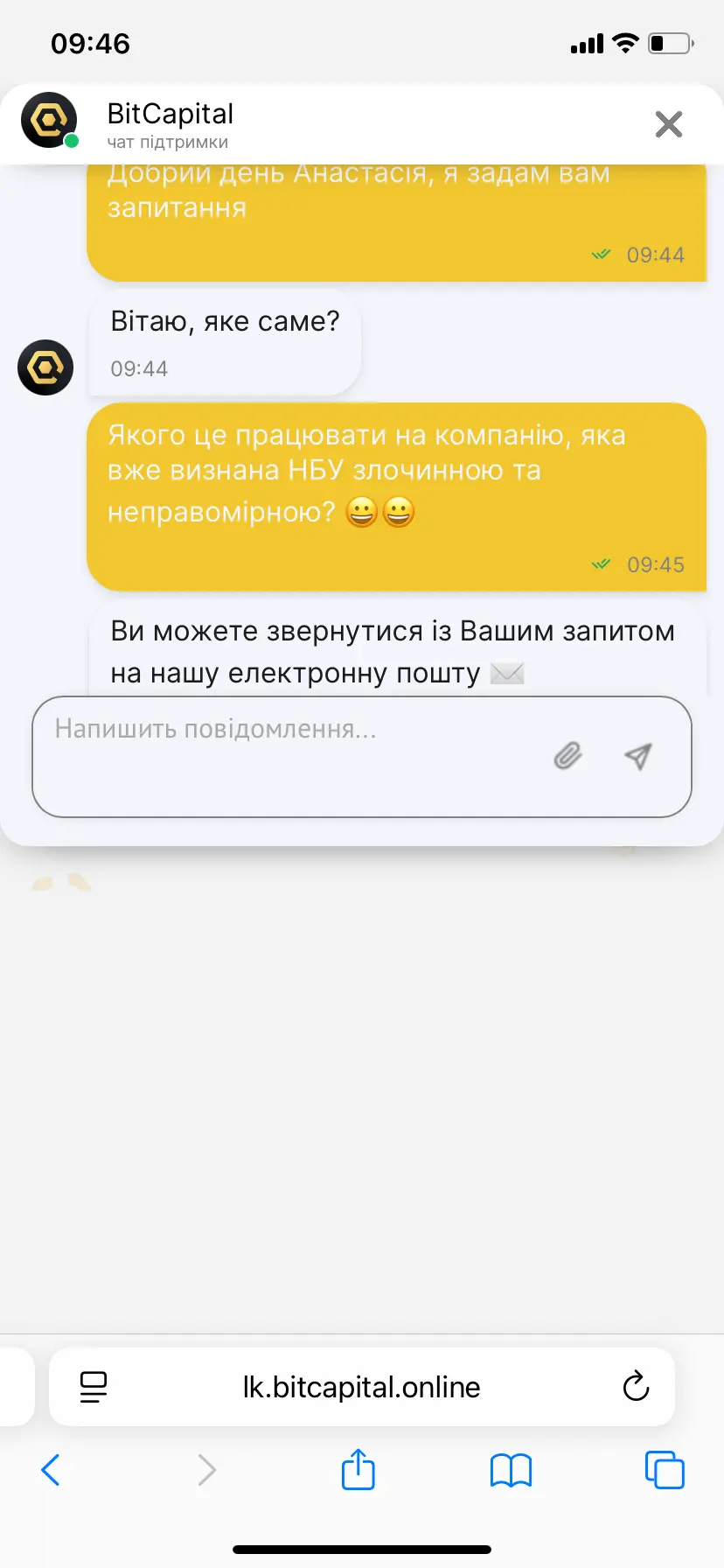Tap the lk.bitcapital.online address bar
Image resolution: width=724 pixels, height=1568 pixels.
(362, 1387)
